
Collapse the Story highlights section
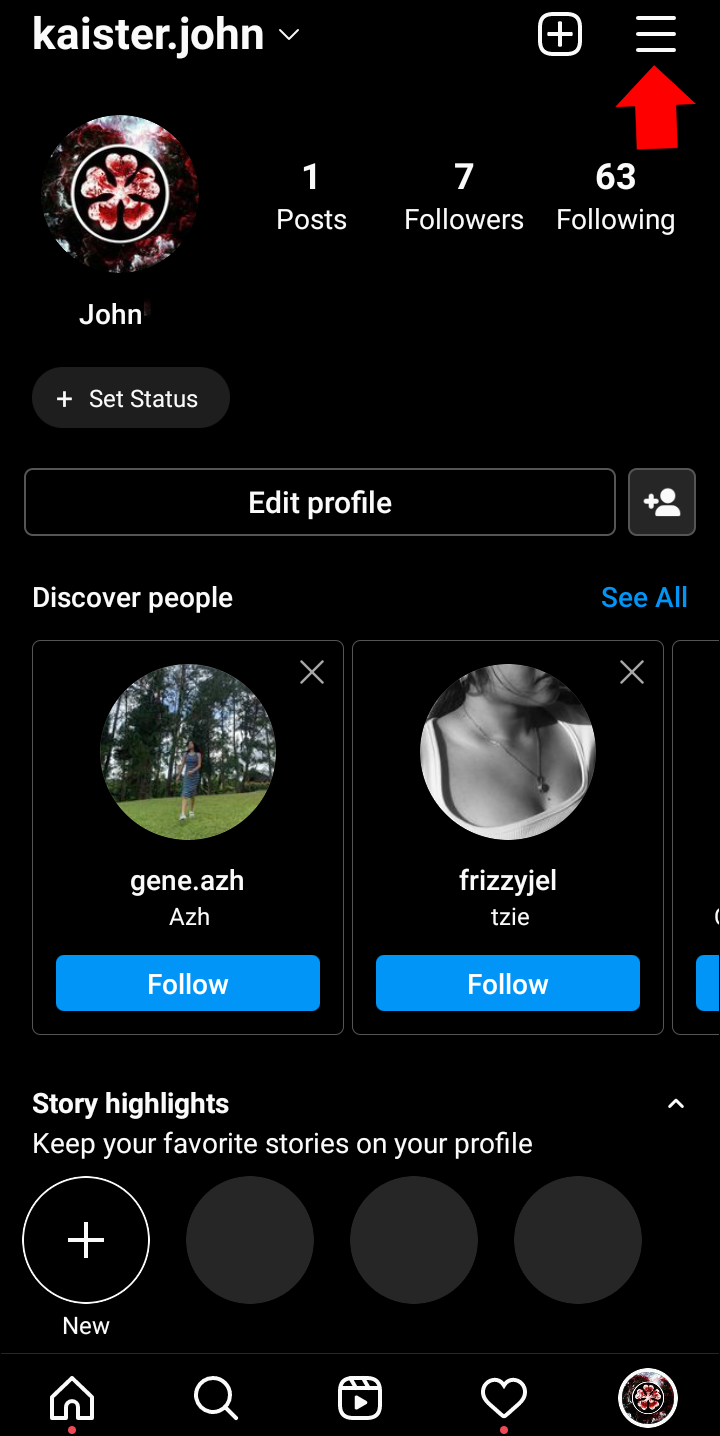[676, 1104]
